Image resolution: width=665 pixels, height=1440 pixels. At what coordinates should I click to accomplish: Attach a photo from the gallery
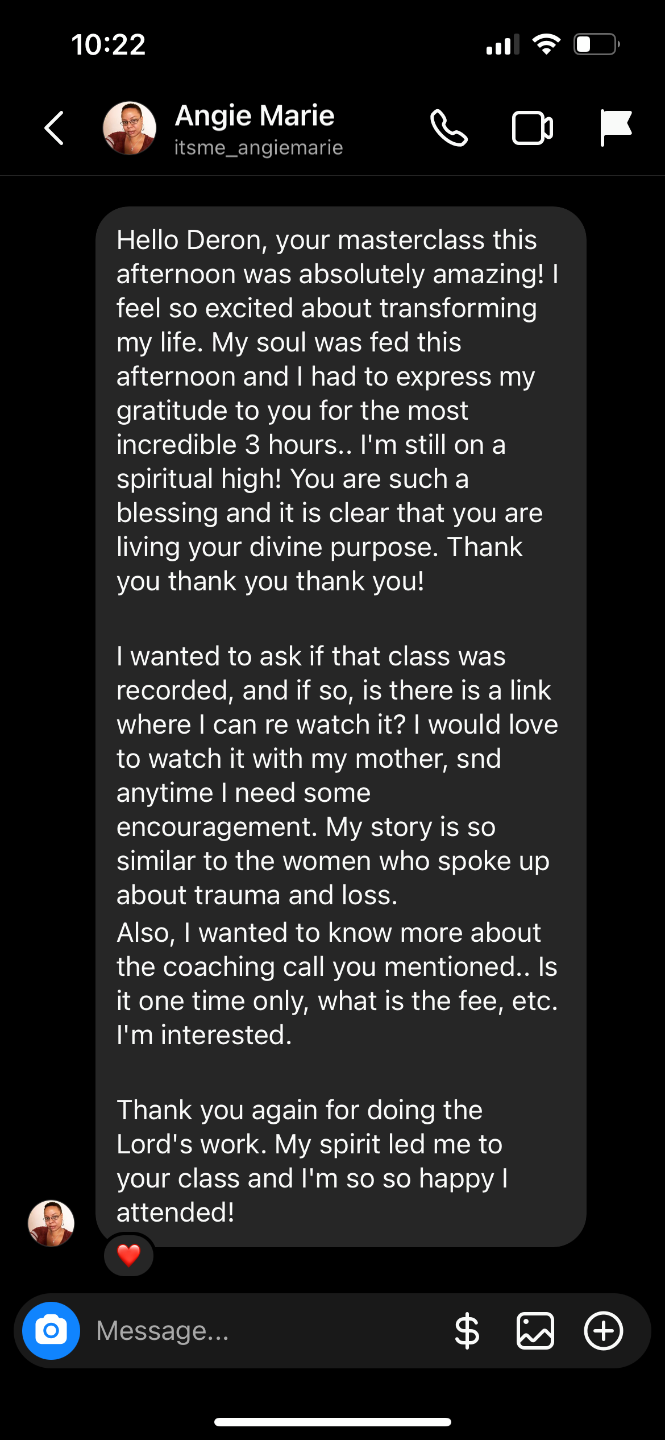click(535, 1331)
